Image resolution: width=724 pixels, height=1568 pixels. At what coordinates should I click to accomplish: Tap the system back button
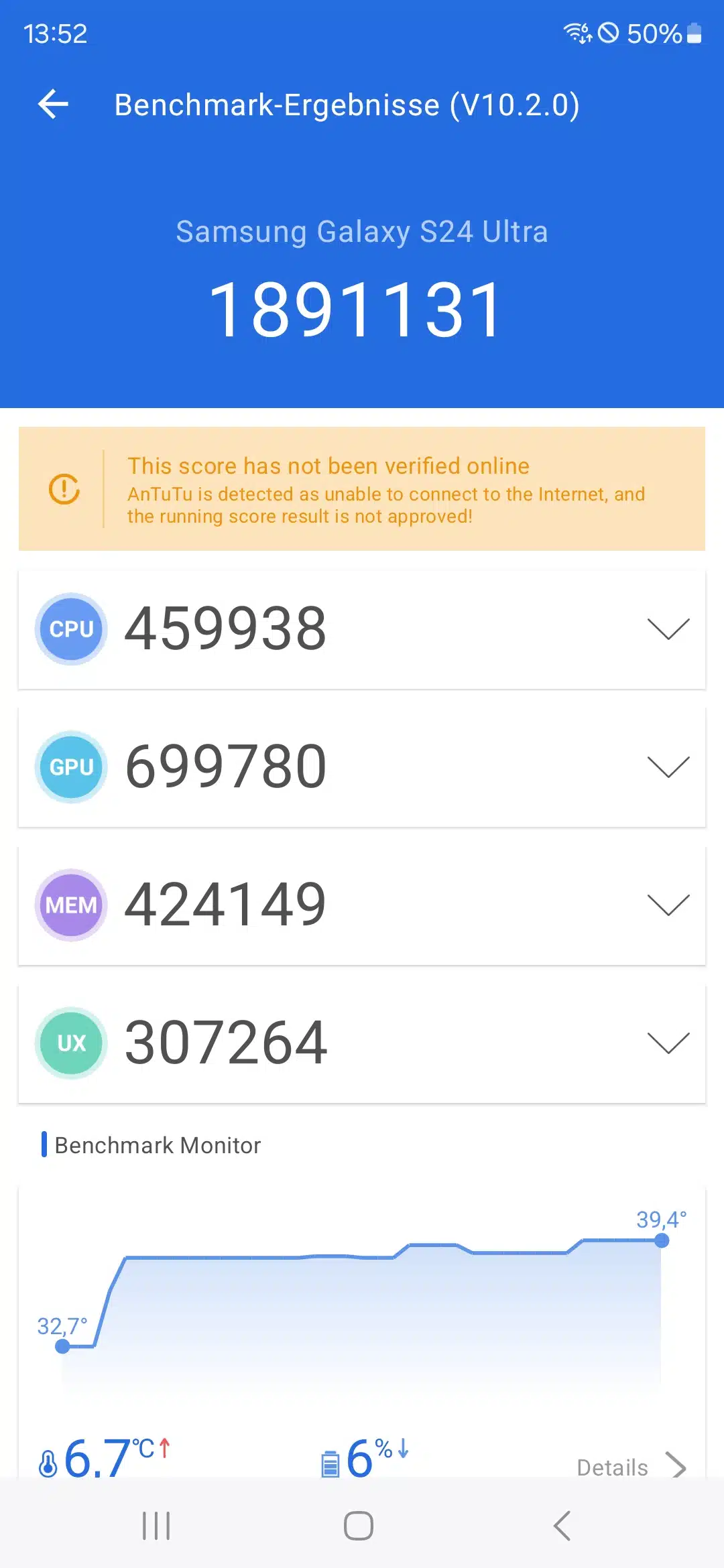[562, 1526]
